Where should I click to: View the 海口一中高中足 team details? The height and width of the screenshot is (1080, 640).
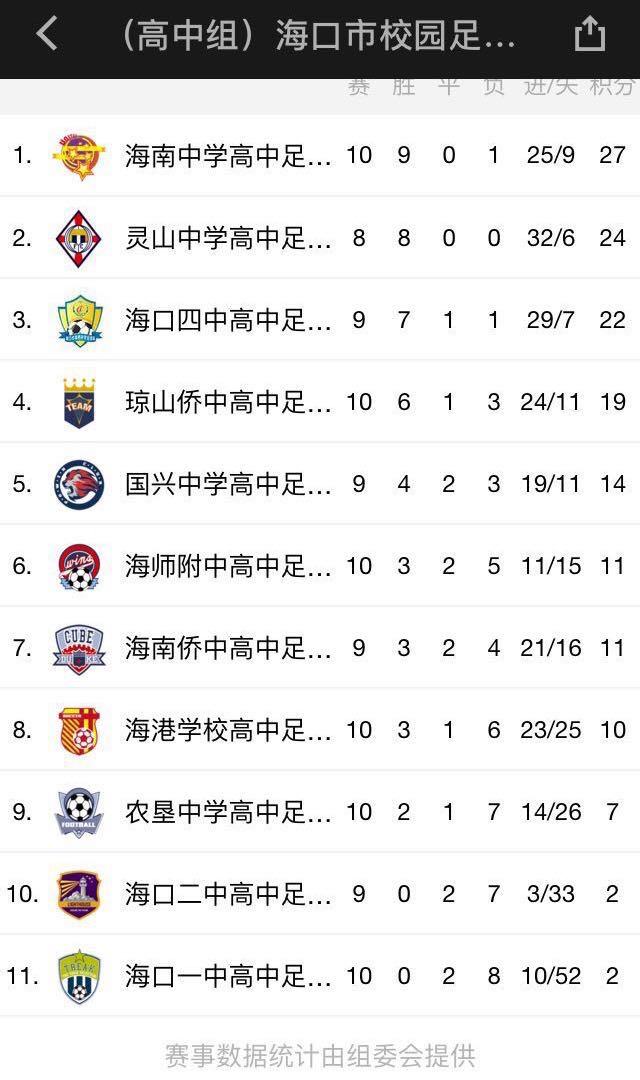pos(228,976)
